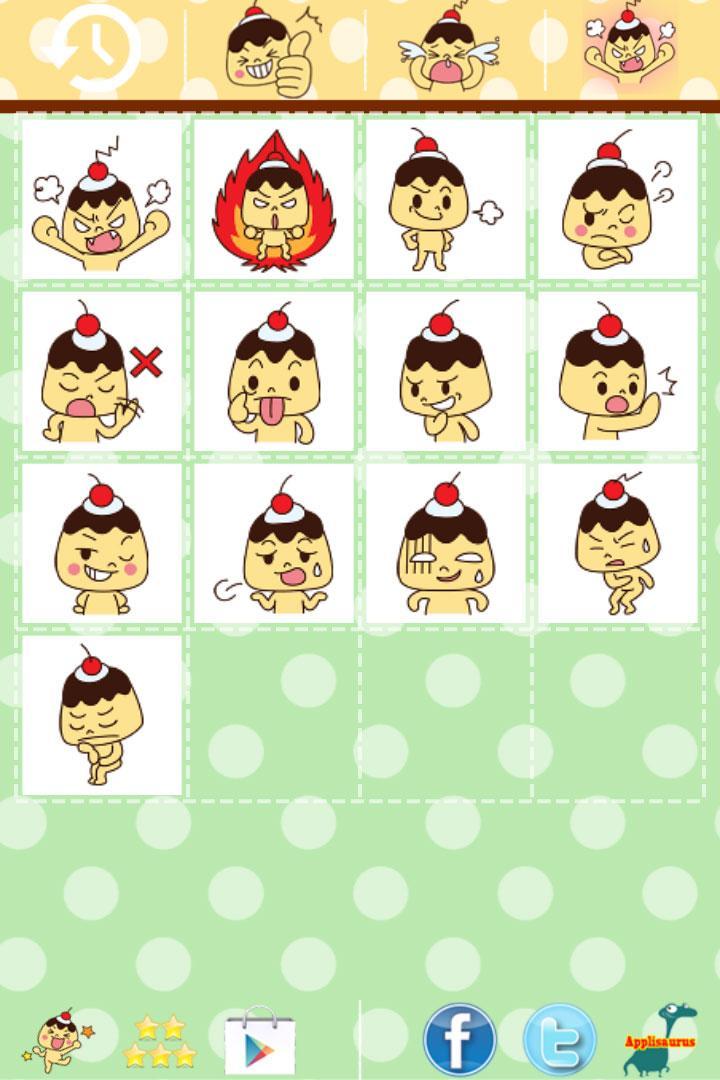Select the smirking thinking pudding sticker
Viewport: 720px width, 1080px height.
point(445,375)
